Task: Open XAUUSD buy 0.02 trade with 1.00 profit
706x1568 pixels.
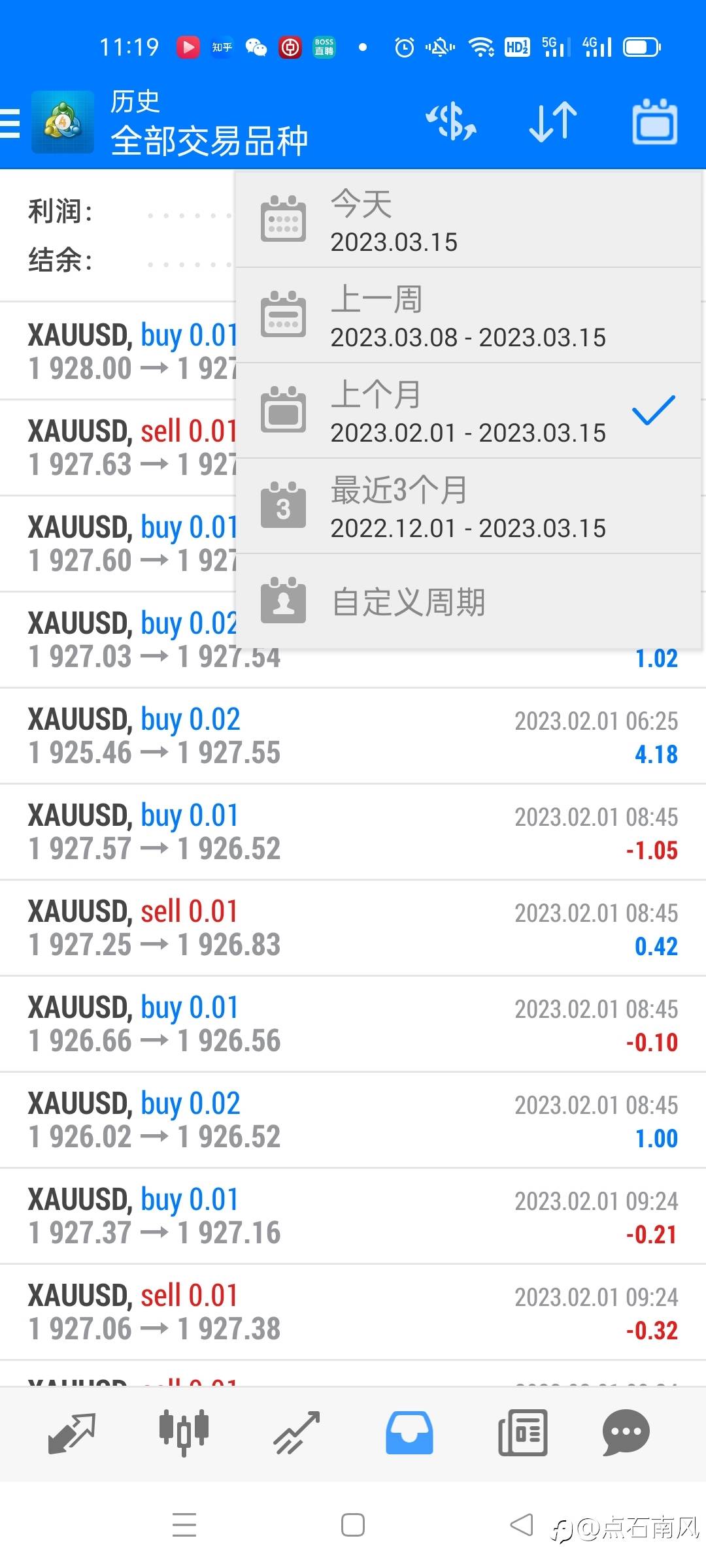Action: (x=353, y=1120)
